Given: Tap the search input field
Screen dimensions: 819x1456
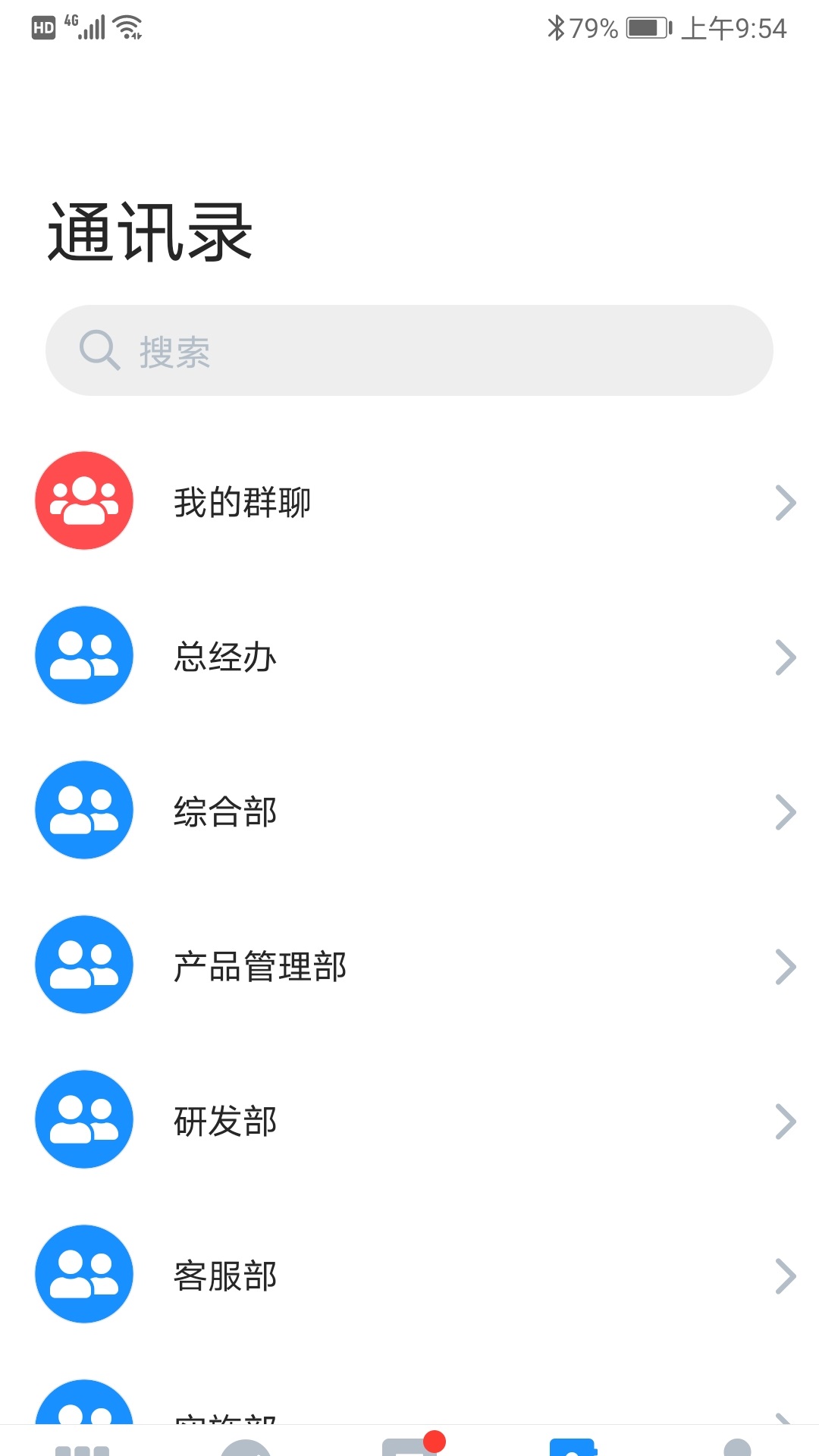Looking at the screenshot, I should tap(409, 350).
